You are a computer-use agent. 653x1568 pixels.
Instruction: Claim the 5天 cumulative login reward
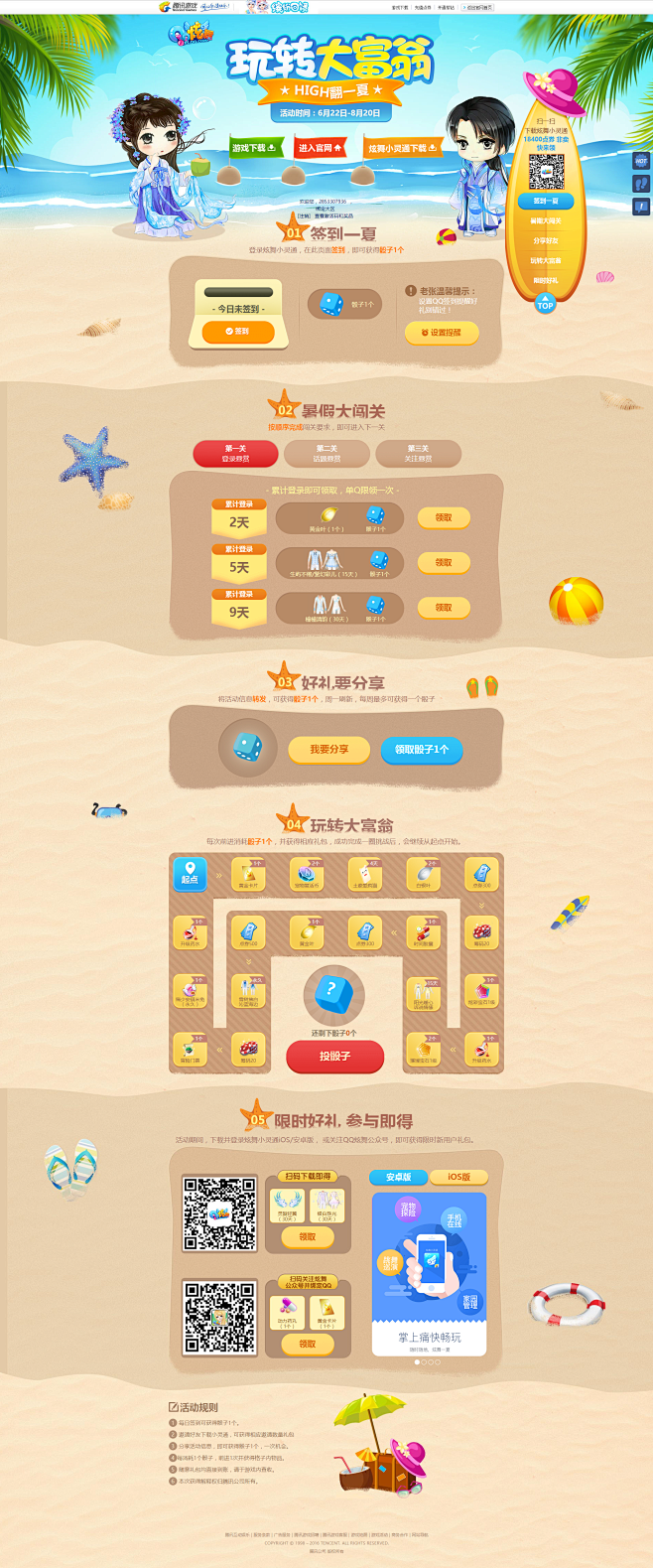[444, 562]
